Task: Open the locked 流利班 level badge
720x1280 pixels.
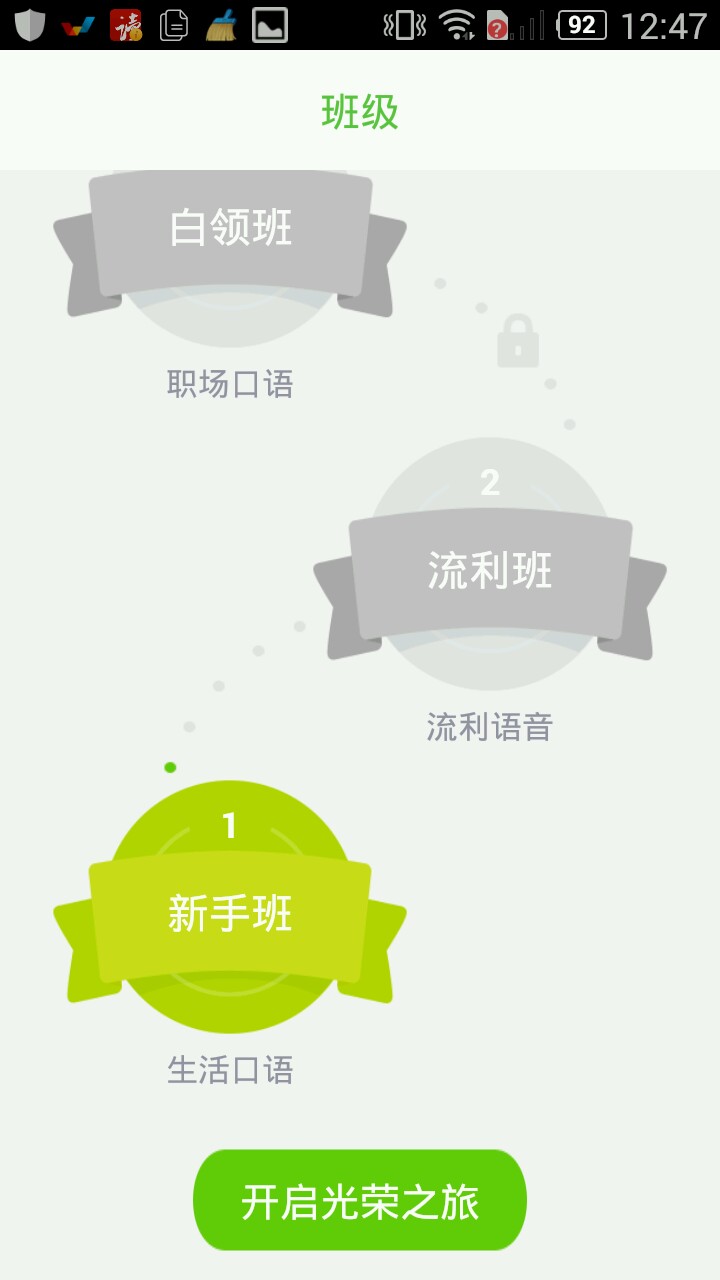Action: pos(490,570)
